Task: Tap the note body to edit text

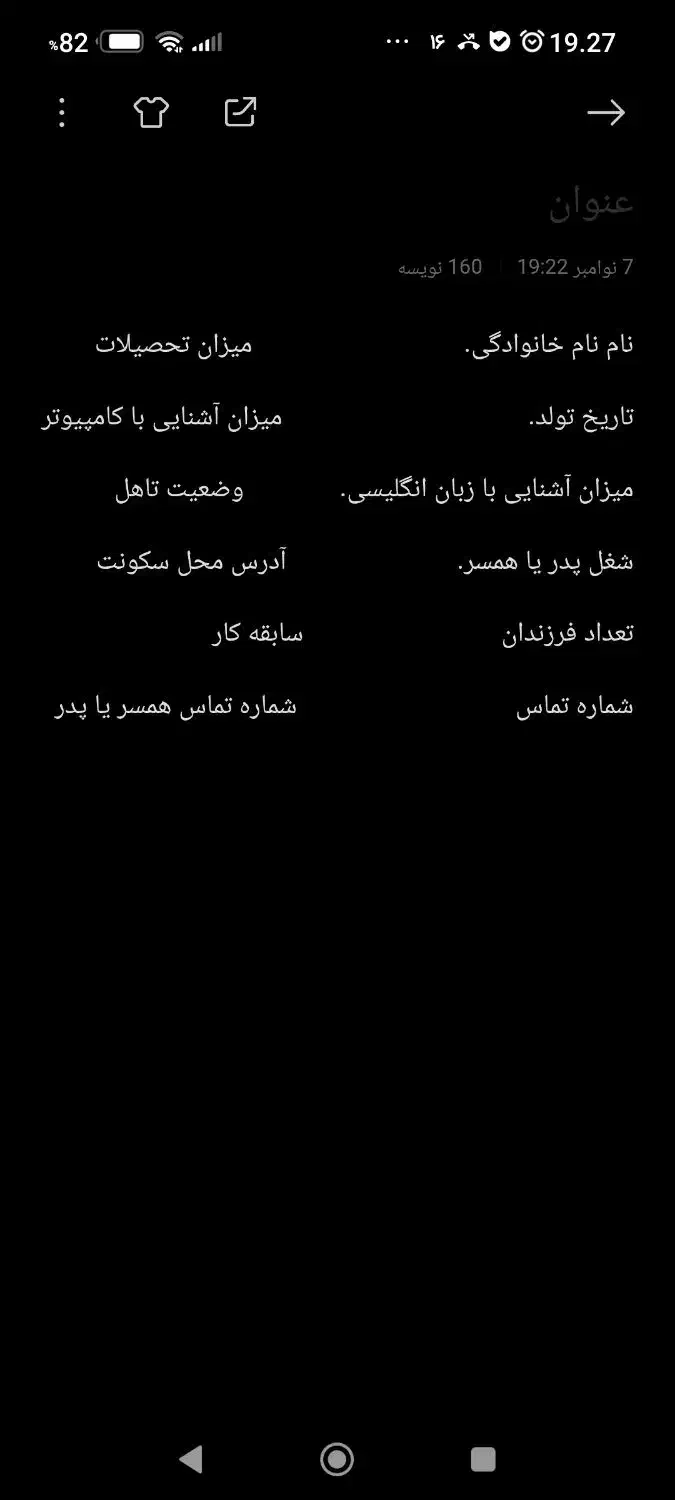Action: 337,525
